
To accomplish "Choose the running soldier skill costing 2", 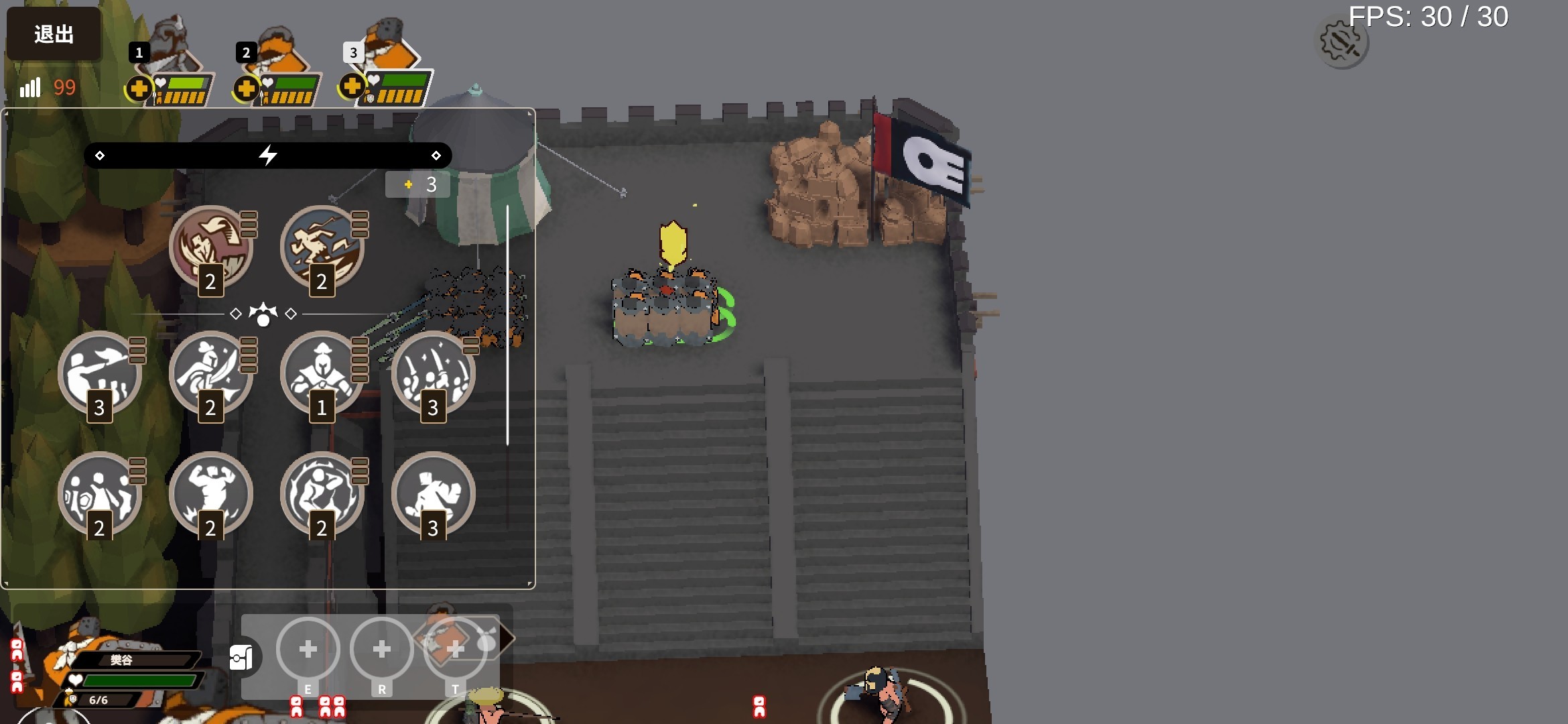I will tap(322, 247).
